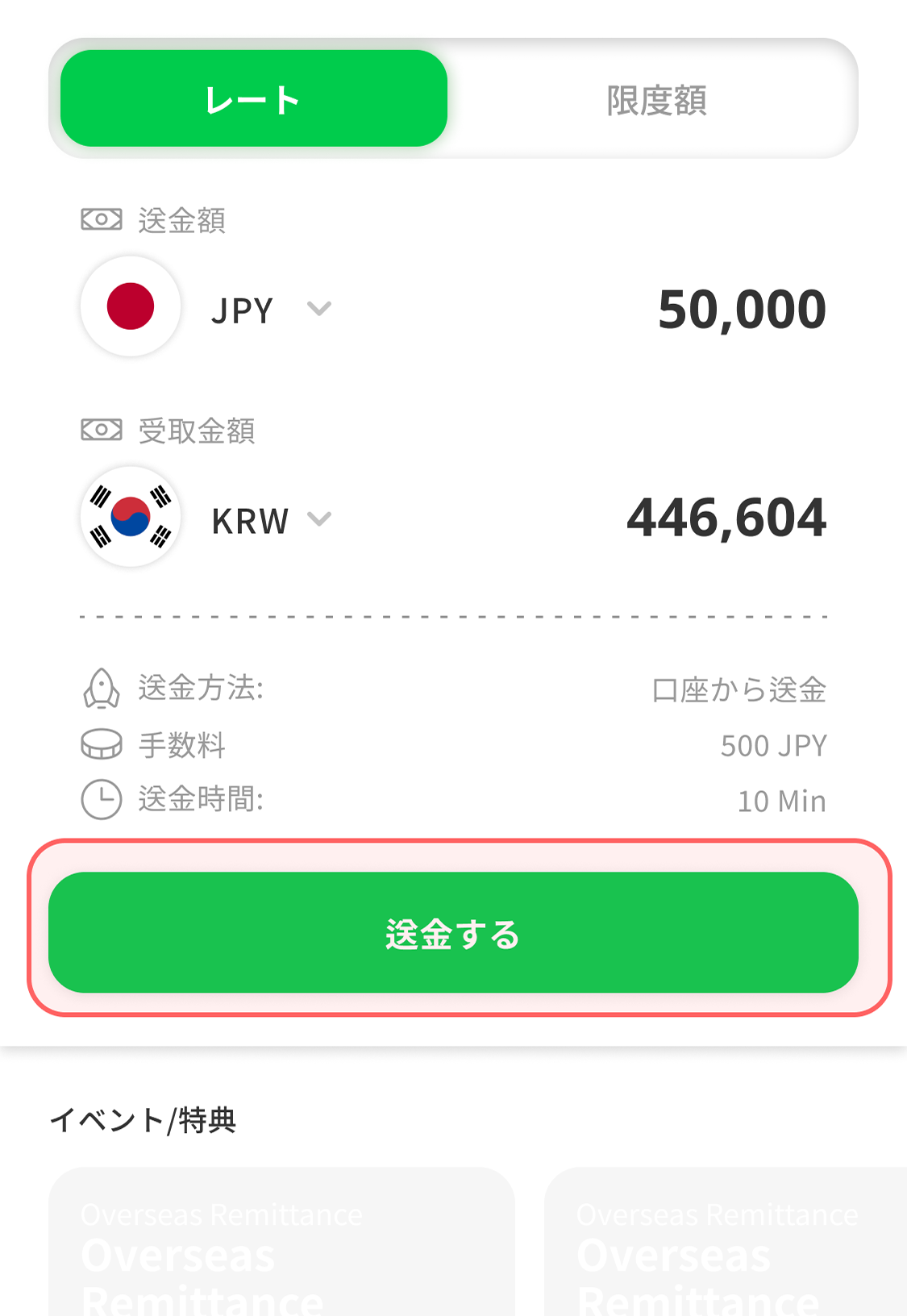Switch to the レート tab
907x1316 pixels.
[x=254, y=98]
